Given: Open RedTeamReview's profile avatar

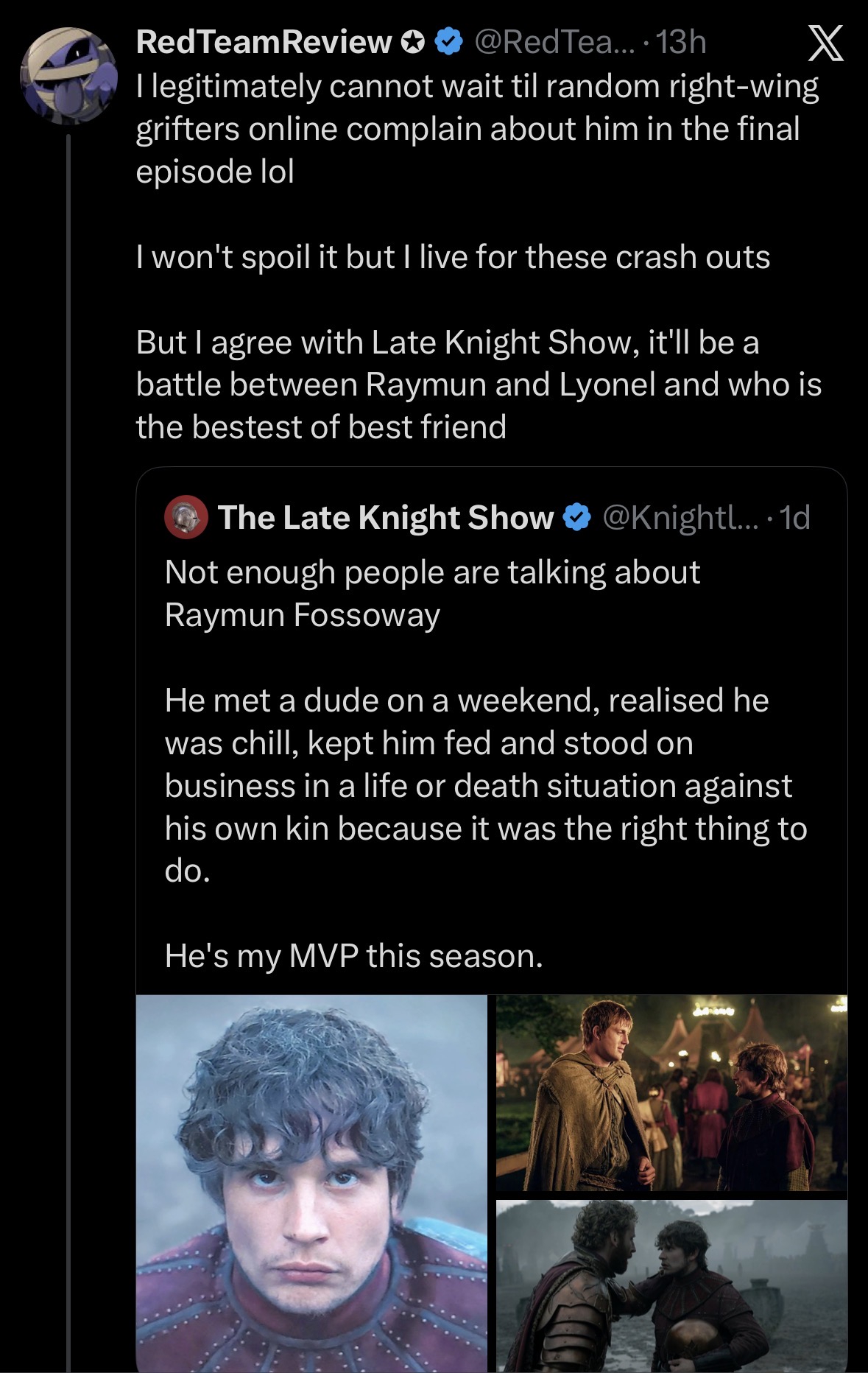Looking at the screenshot, I should [68, 76].
